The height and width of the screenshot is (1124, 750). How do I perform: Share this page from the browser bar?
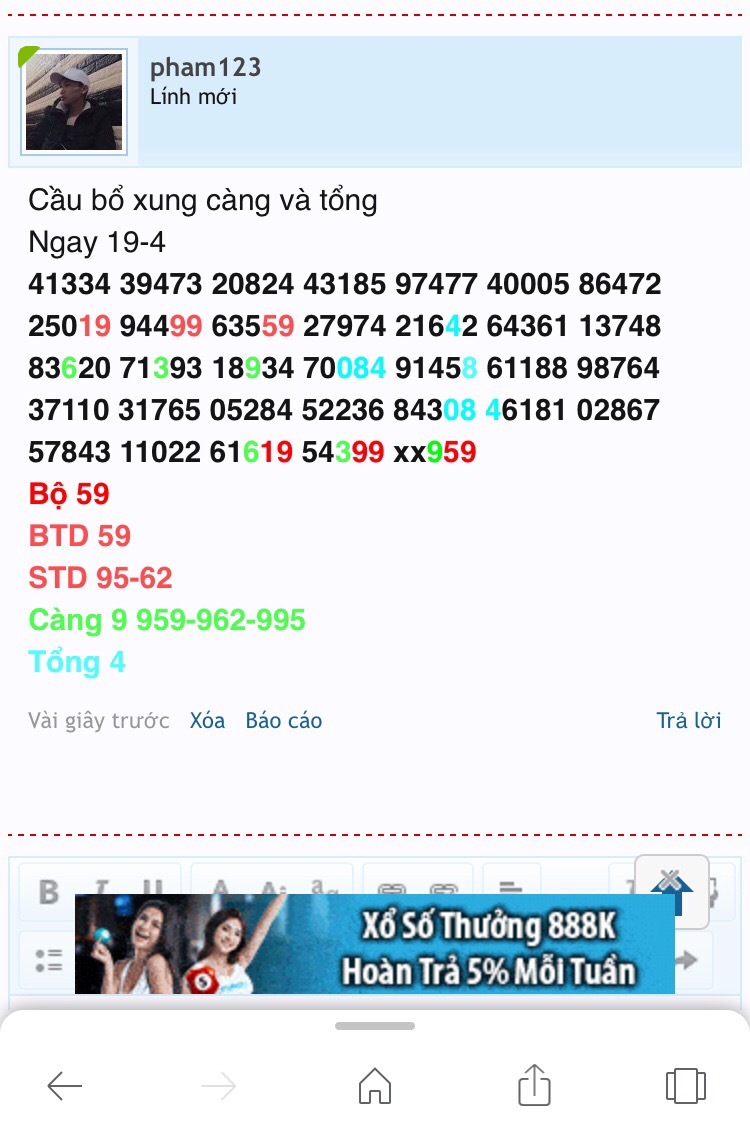click(535, 1086)
